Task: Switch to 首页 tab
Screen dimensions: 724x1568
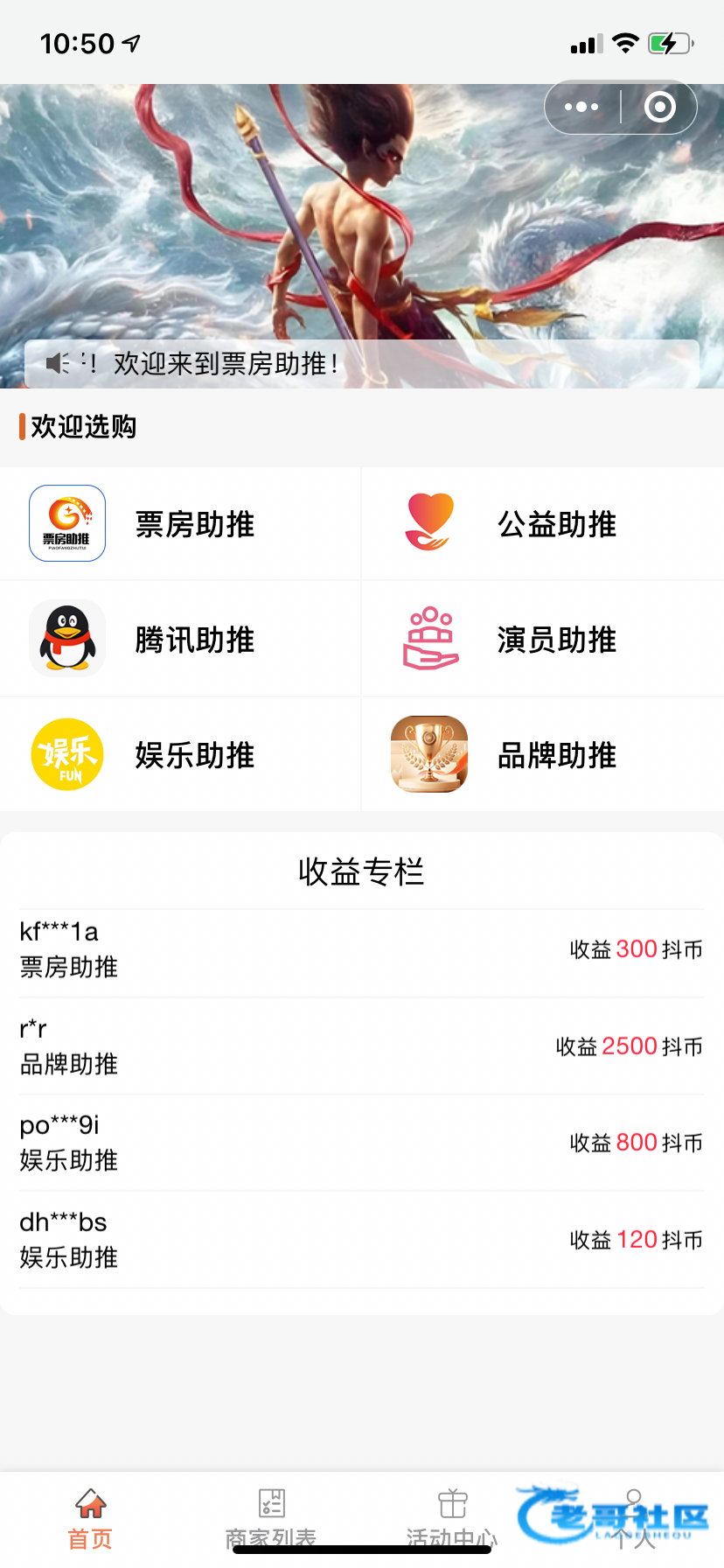Action: (90, 1518)
